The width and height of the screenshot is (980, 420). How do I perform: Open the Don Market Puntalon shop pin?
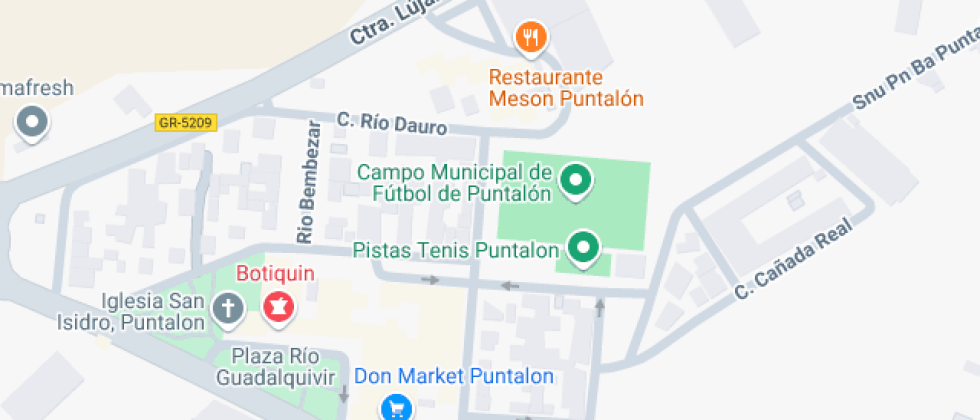[x=397, y=406]
